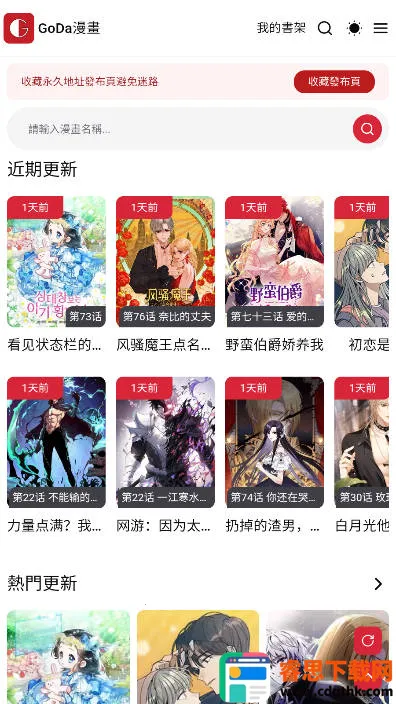
Task: Open the hamburger menu
Action: 381,28
